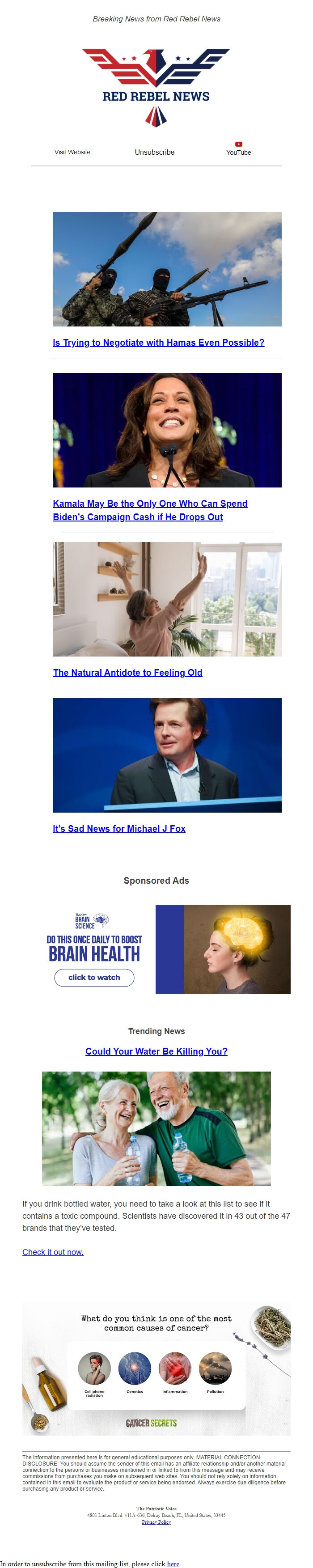The image size is (313, 1568).
Task: Open It's Sad News for Michael J Fox
Action: [119, 828]
